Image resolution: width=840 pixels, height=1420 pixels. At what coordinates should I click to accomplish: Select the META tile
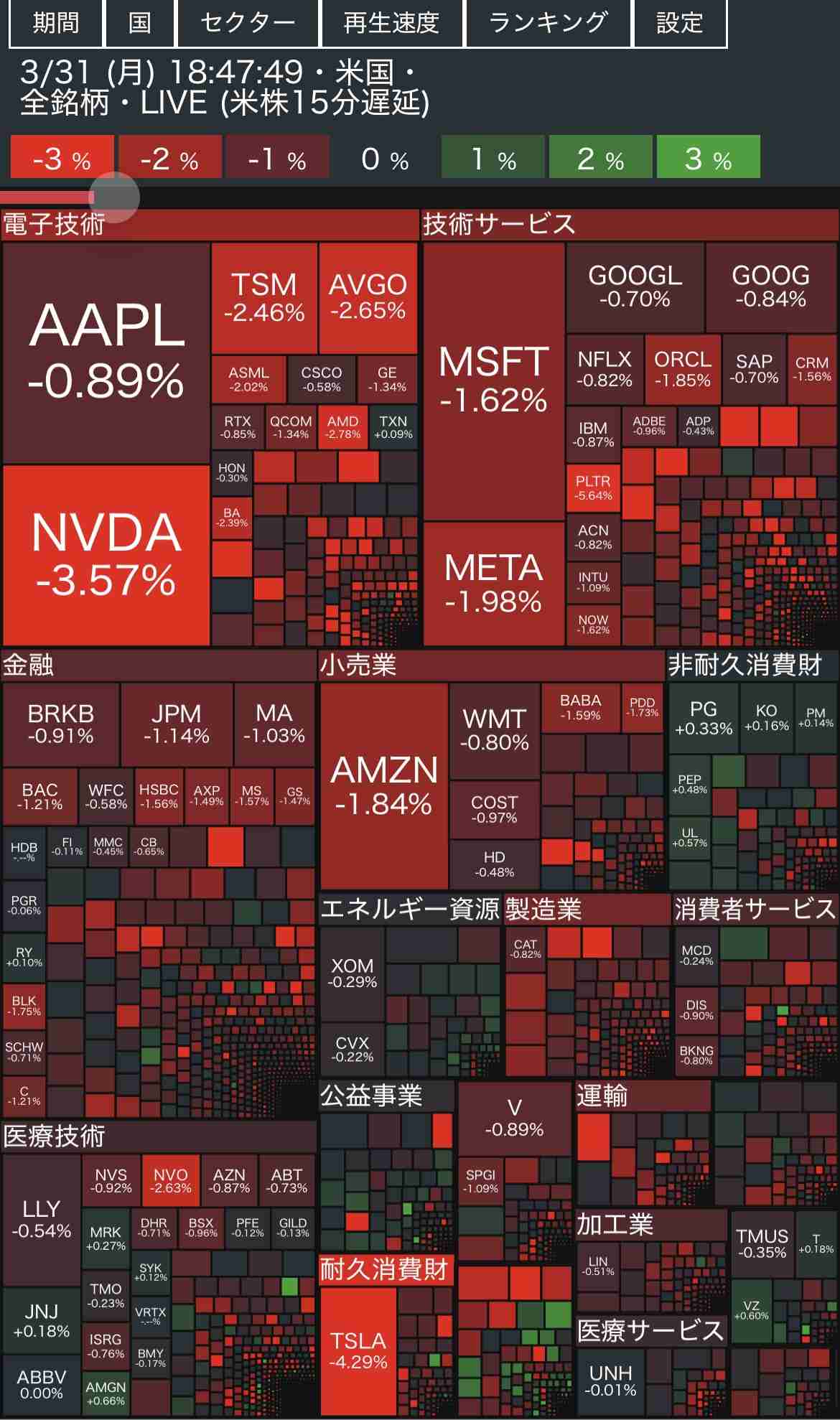coord(494,584)
